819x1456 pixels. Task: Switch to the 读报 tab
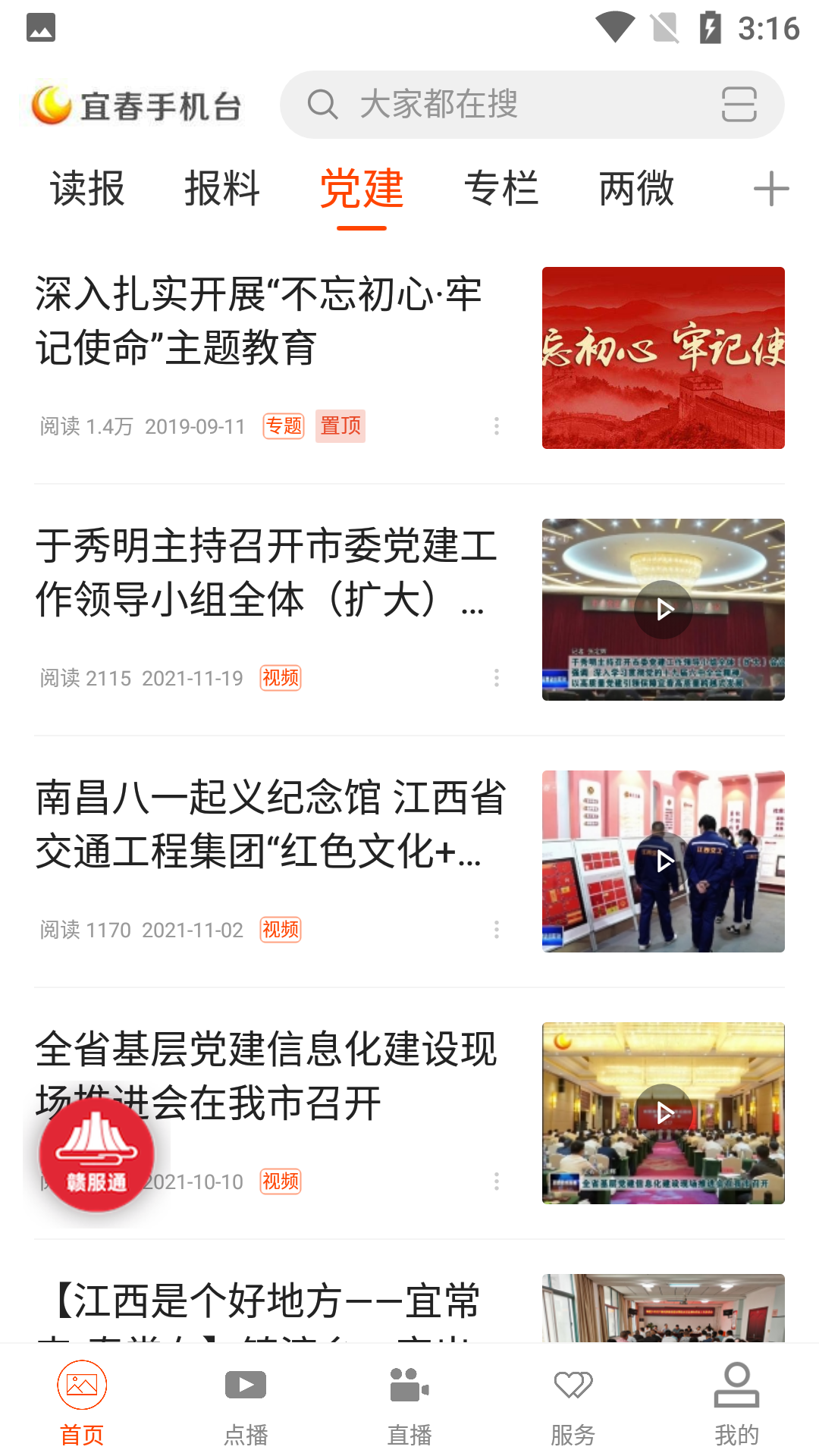tap(87, 189)
